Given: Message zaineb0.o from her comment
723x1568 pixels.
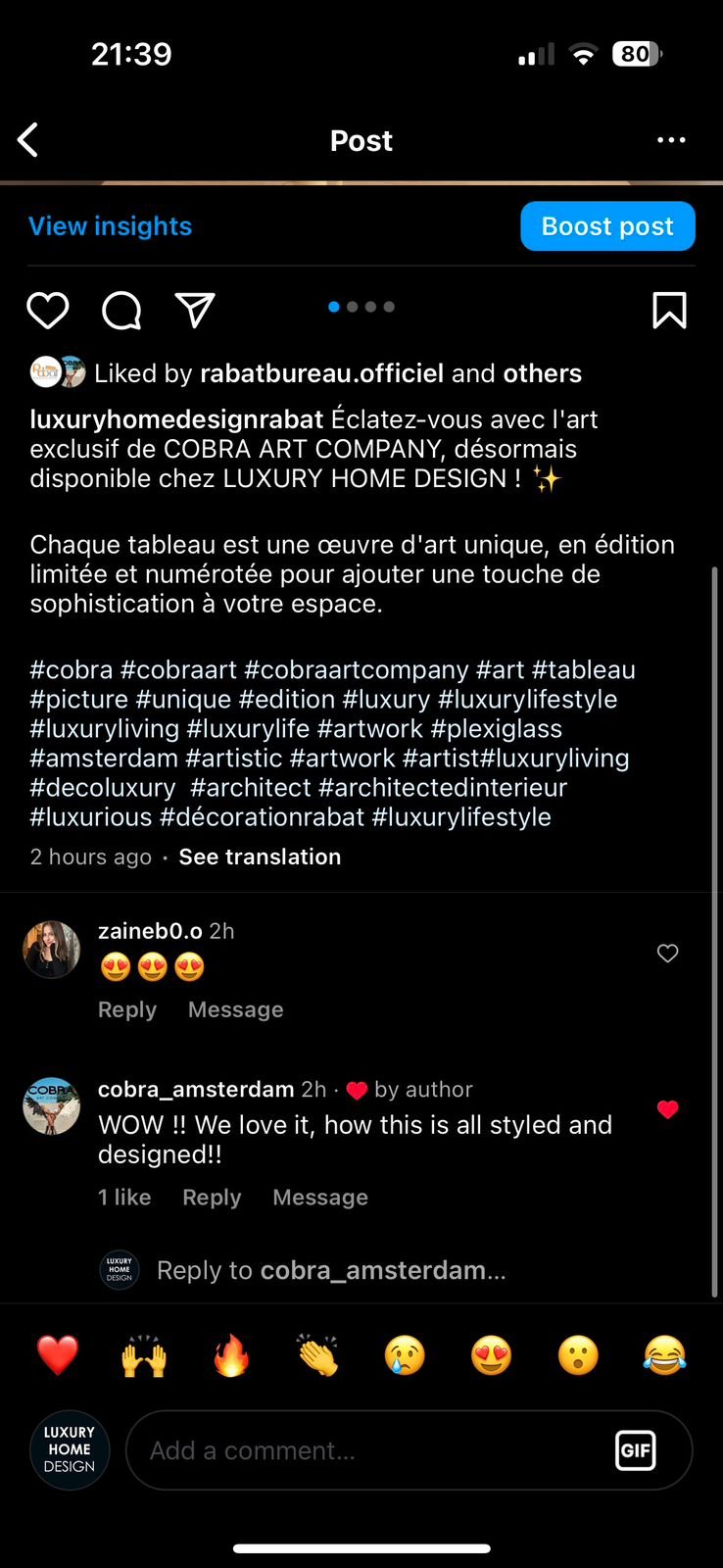Looking at the screenshot, I should [x=235, y=1009].
